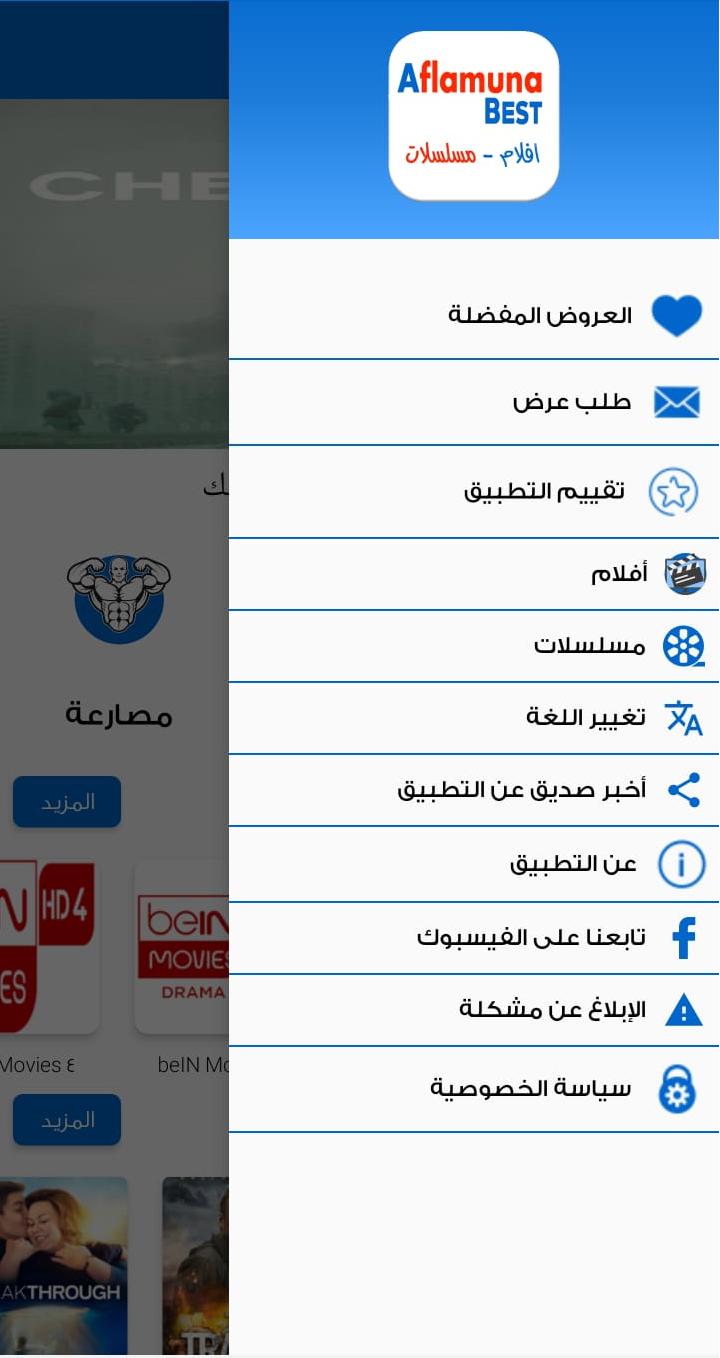Open تقييم التطبيق to rate app
The width and height of the screenshot is (720, 1358).
(545, 492)
